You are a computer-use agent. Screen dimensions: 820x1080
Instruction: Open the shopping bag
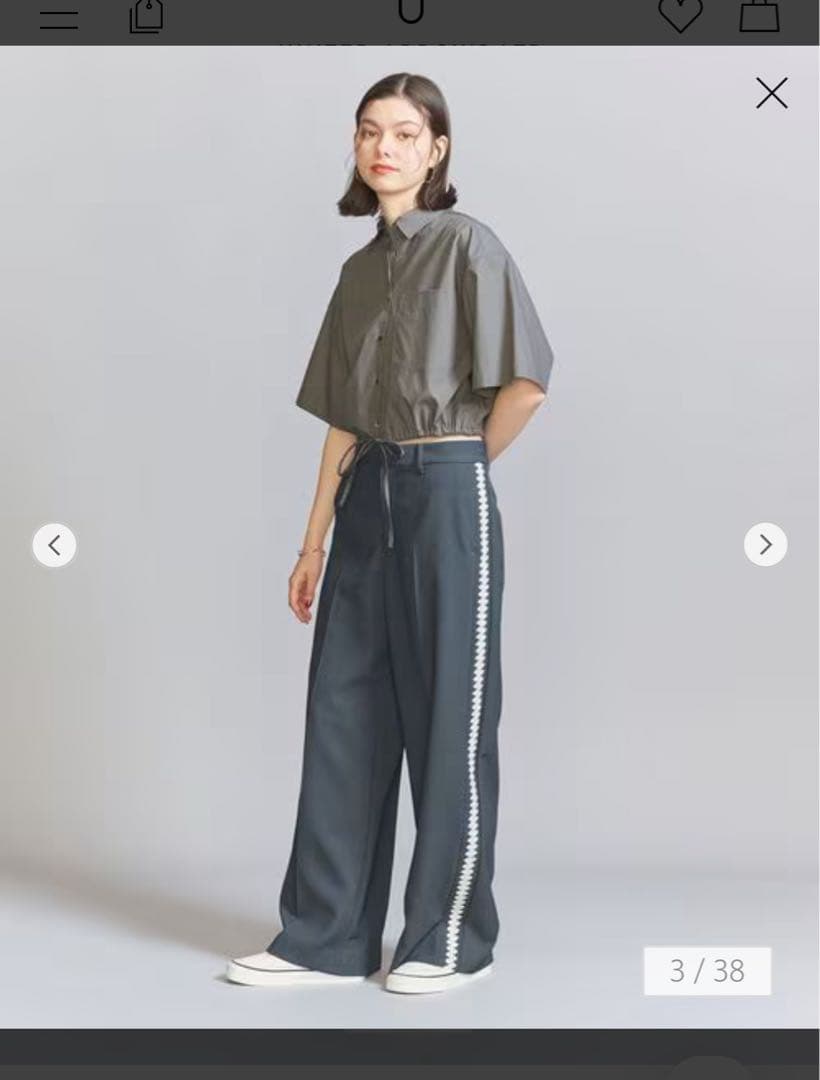(x=759, y=14)
